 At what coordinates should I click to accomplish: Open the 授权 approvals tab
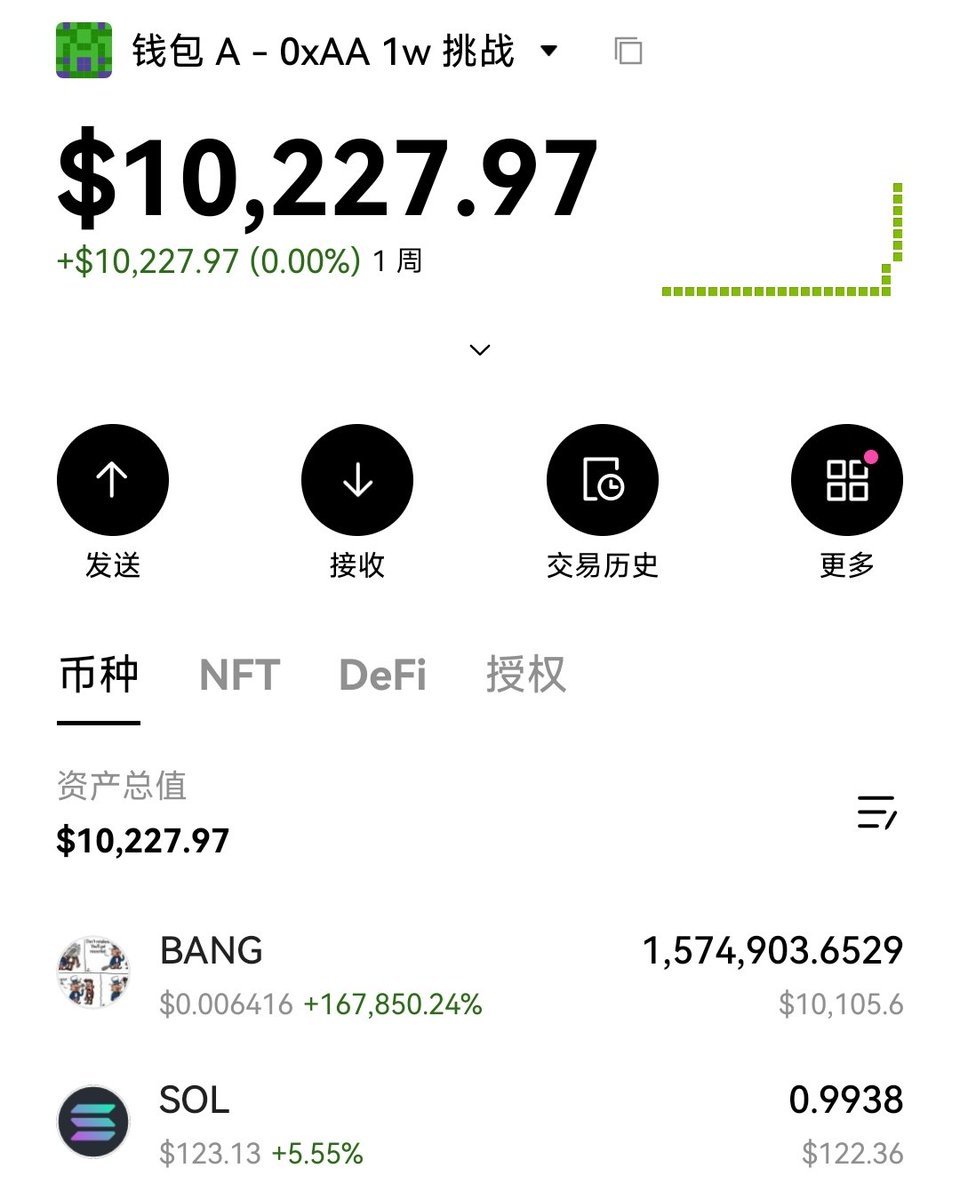click(x=526, y=675)
